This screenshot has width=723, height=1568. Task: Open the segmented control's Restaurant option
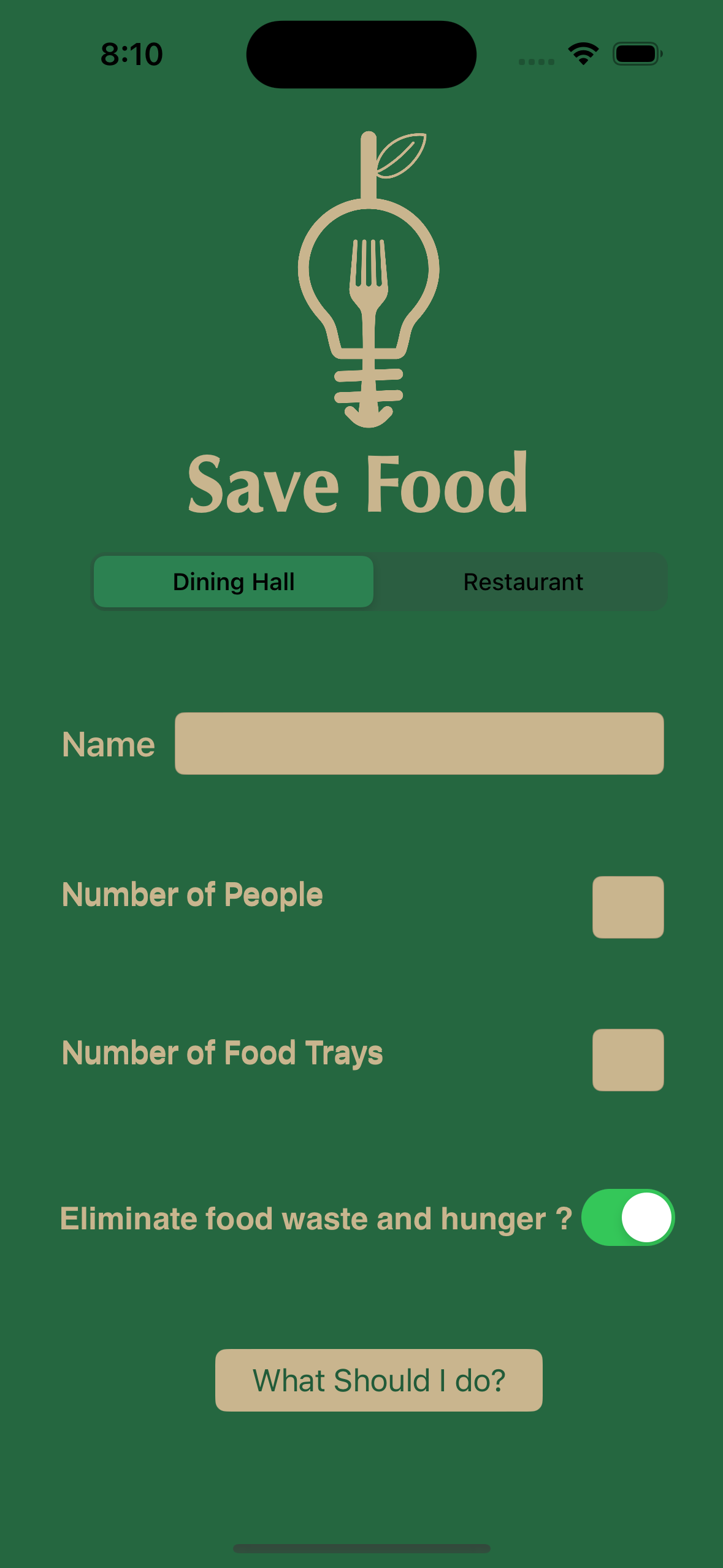[x=522, y=581]
